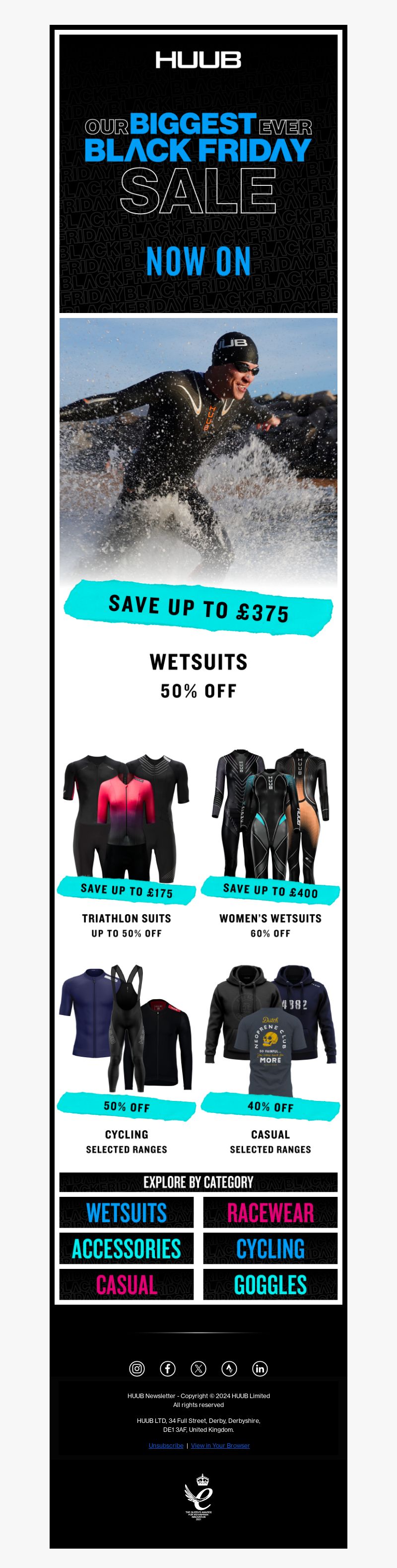Select the Cycling category button
Image resolution: width=397 pixels, height=1568 pixels.
point(270,1249)
